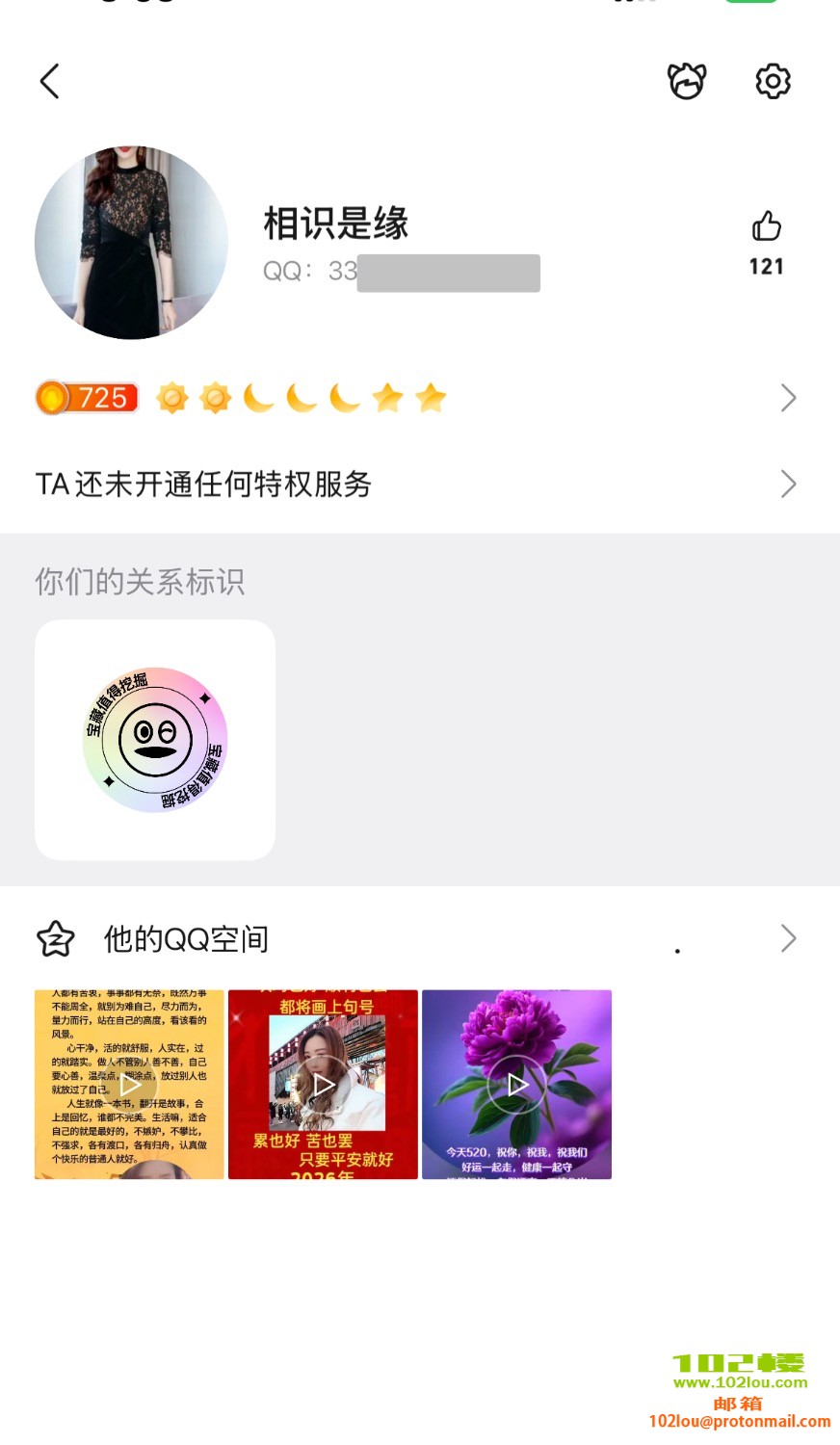This screenshot has height=1445, width=840.
Task: Open the TA还未开通任何特权服务 row
Action: [419, 484]
